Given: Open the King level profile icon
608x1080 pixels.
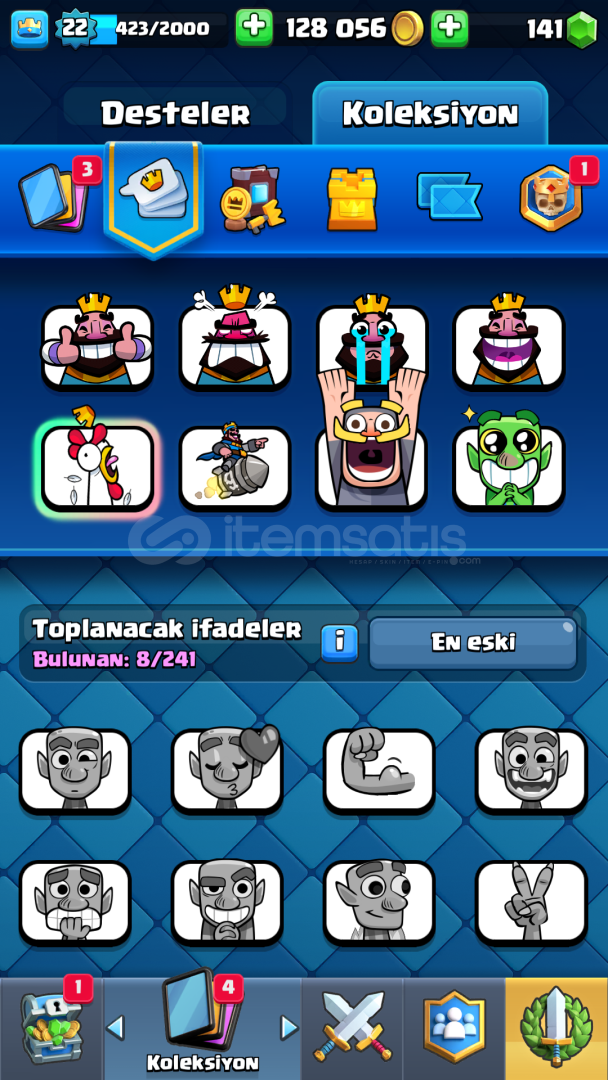Looking at the screenshot, I should (30, 29).
